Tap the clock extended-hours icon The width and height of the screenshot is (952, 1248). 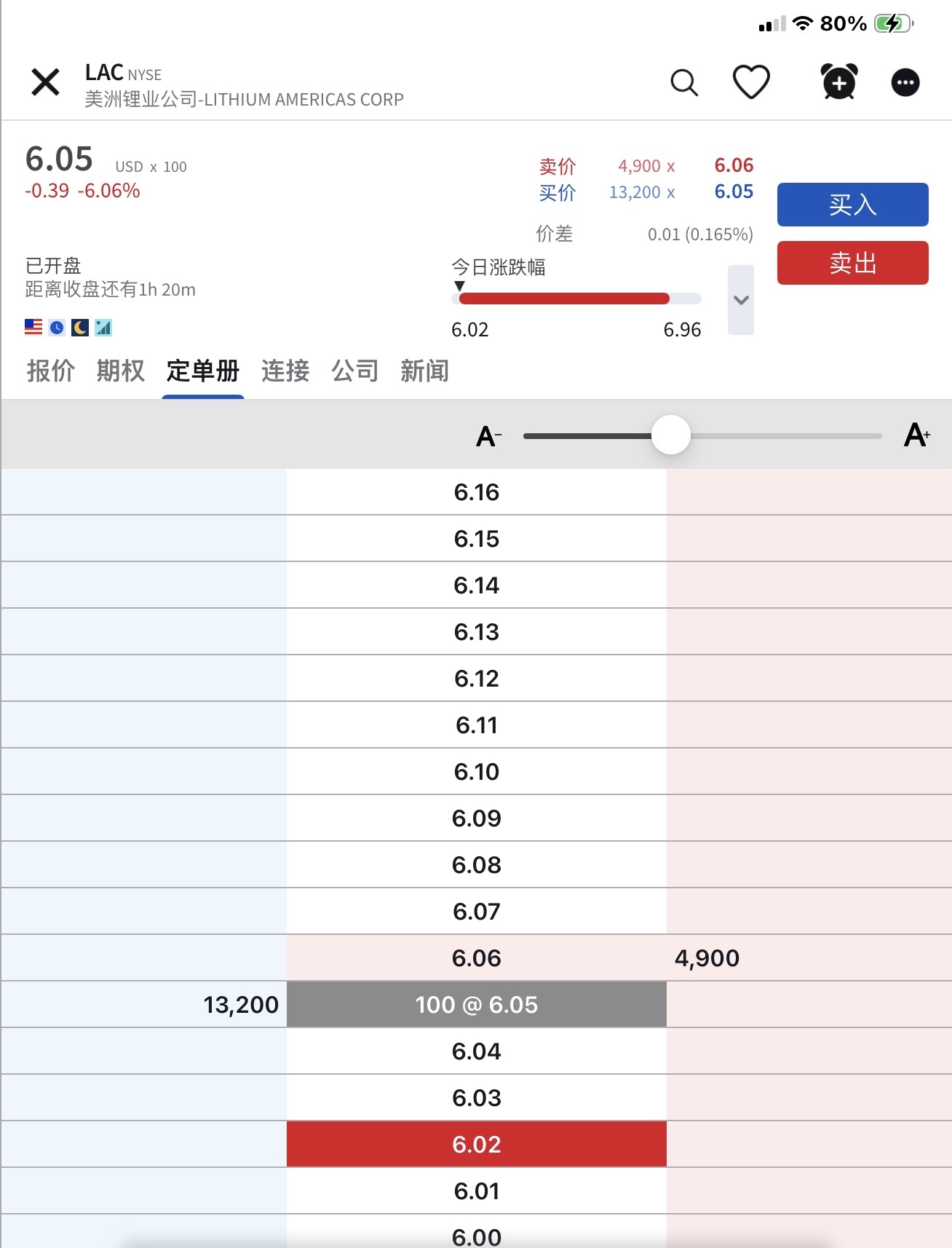[x=56, y=328]
